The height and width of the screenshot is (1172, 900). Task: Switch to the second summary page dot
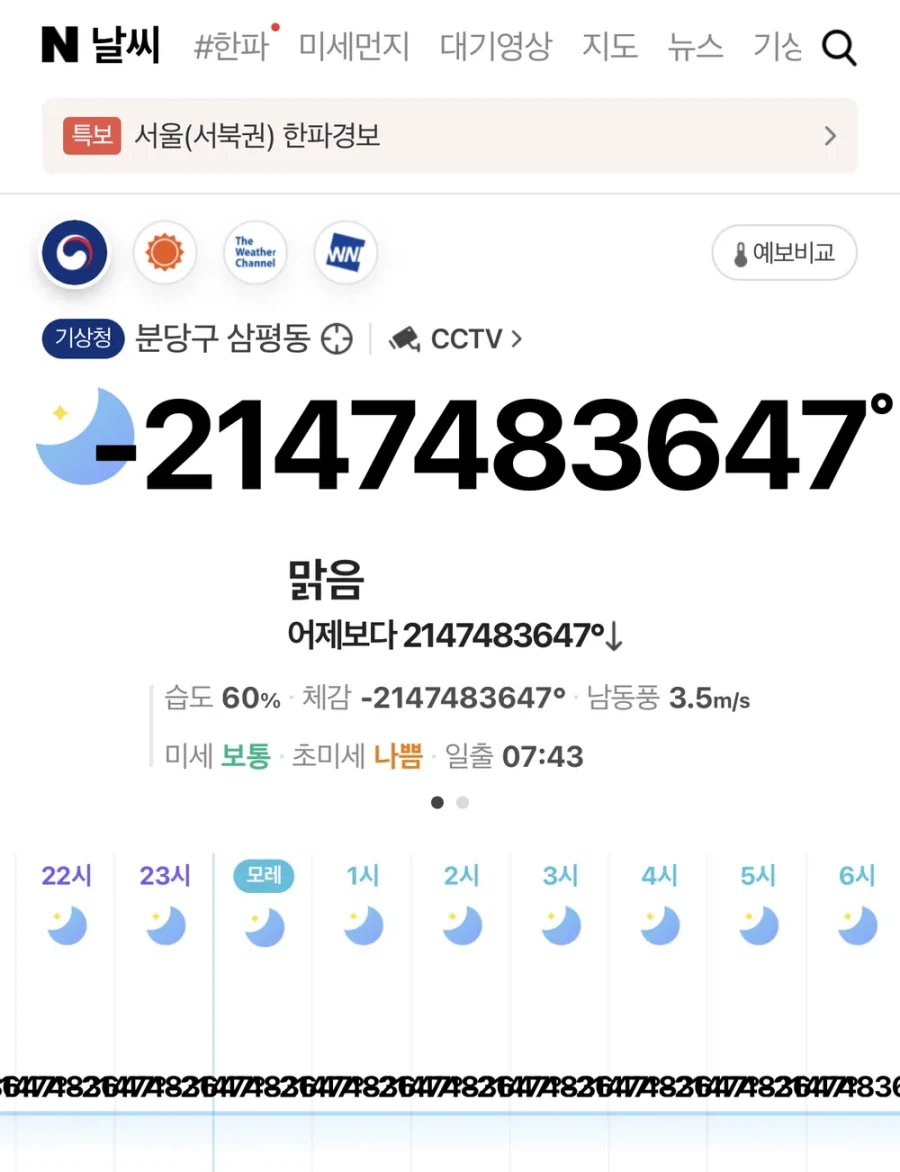point(462,802)
